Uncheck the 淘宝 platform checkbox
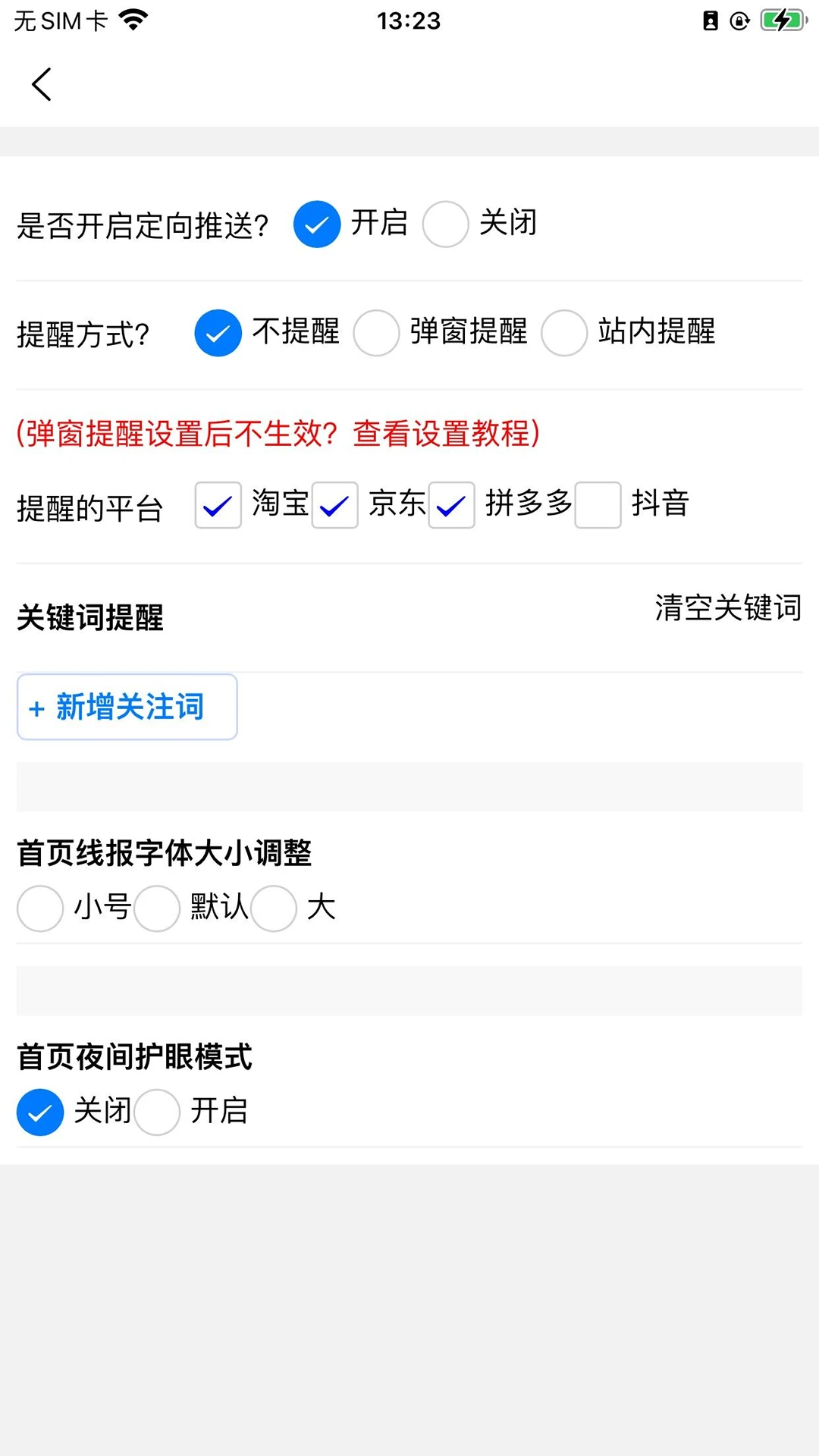This screenshot has height=1456, width=819. click(218, 506)
